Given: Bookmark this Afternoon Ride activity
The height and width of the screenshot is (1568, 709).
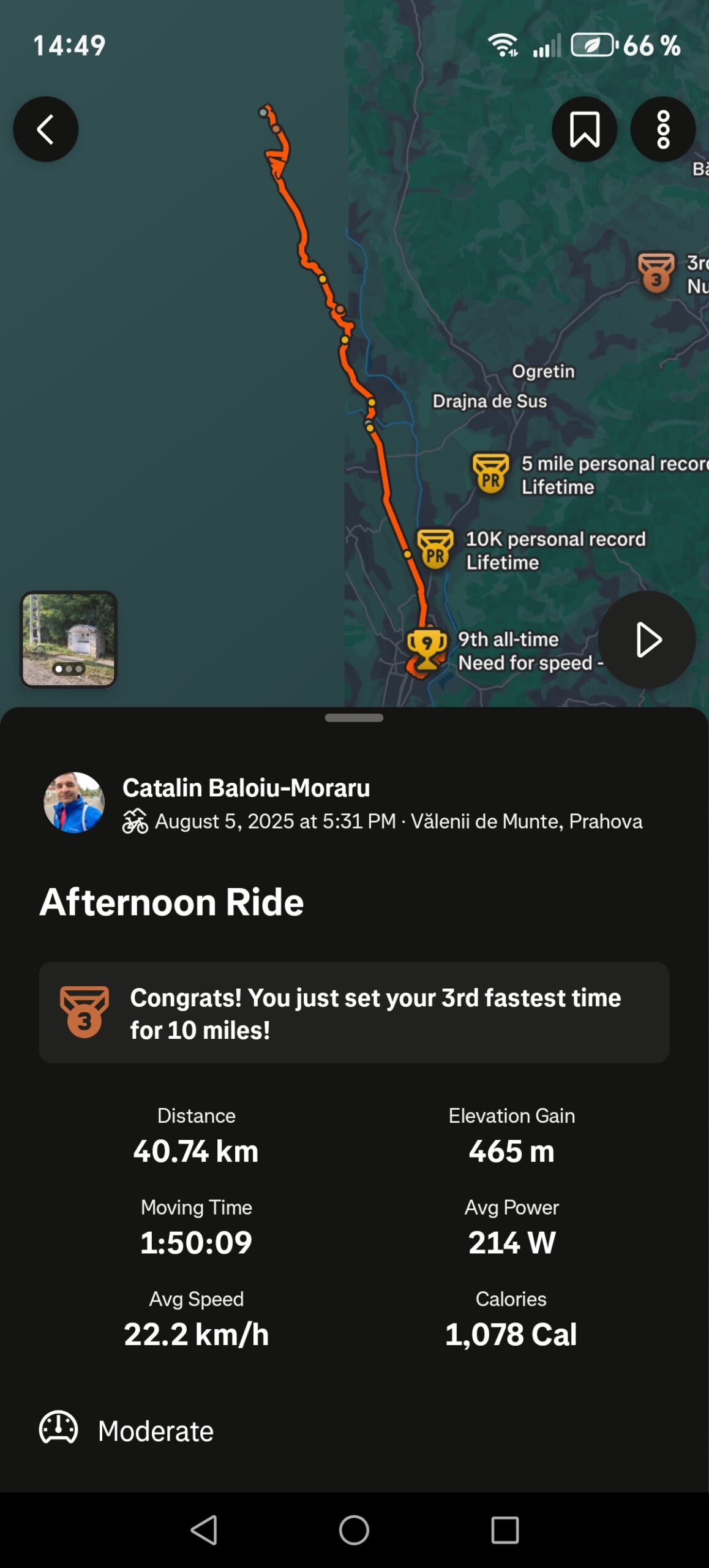Looking at the screenshot, I should (x=584, y=129).
